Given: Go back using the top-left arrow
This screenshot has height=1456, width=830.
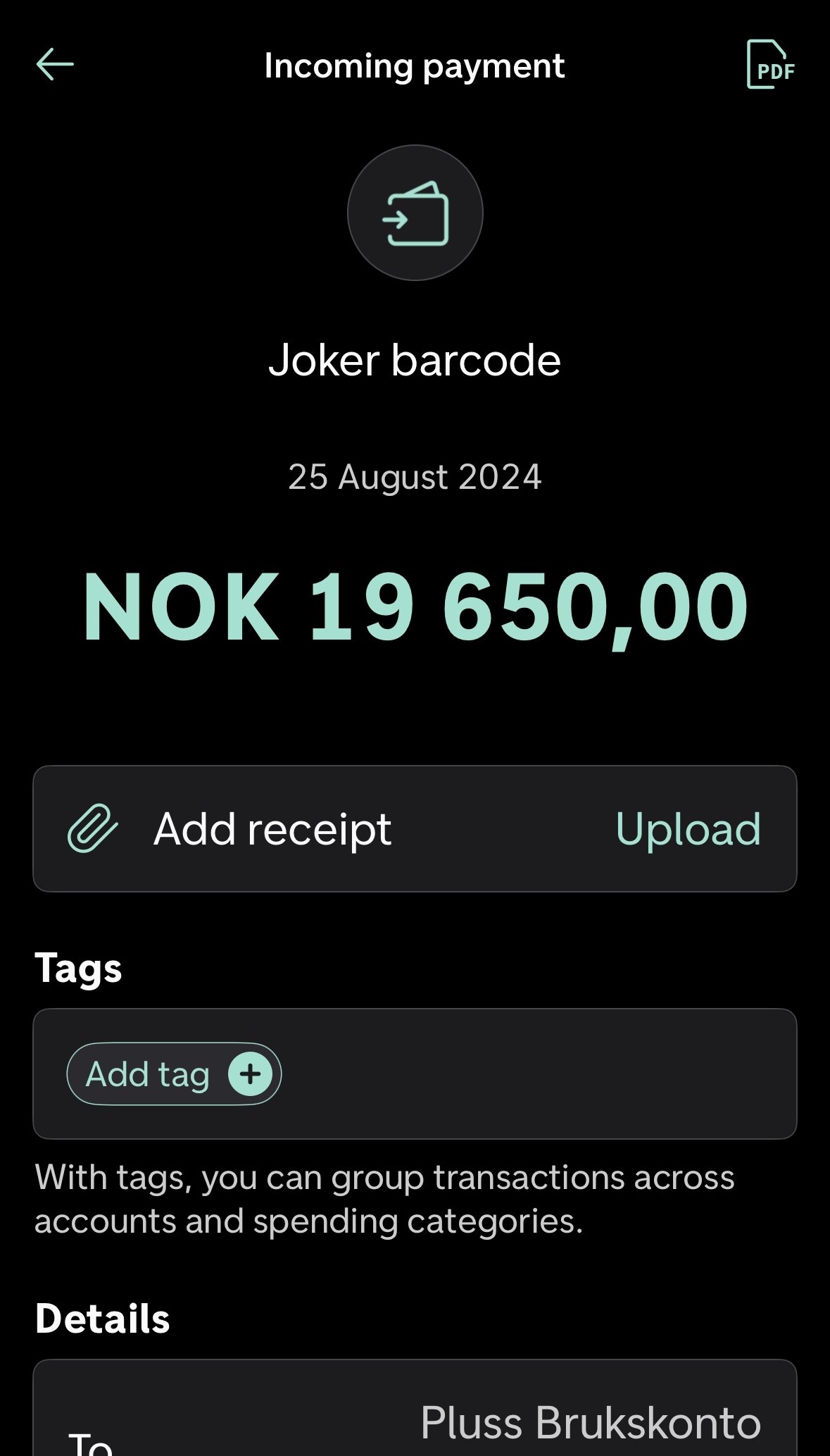Looking at the screenshot, I should pyautogui.click(x=55, y=65).
